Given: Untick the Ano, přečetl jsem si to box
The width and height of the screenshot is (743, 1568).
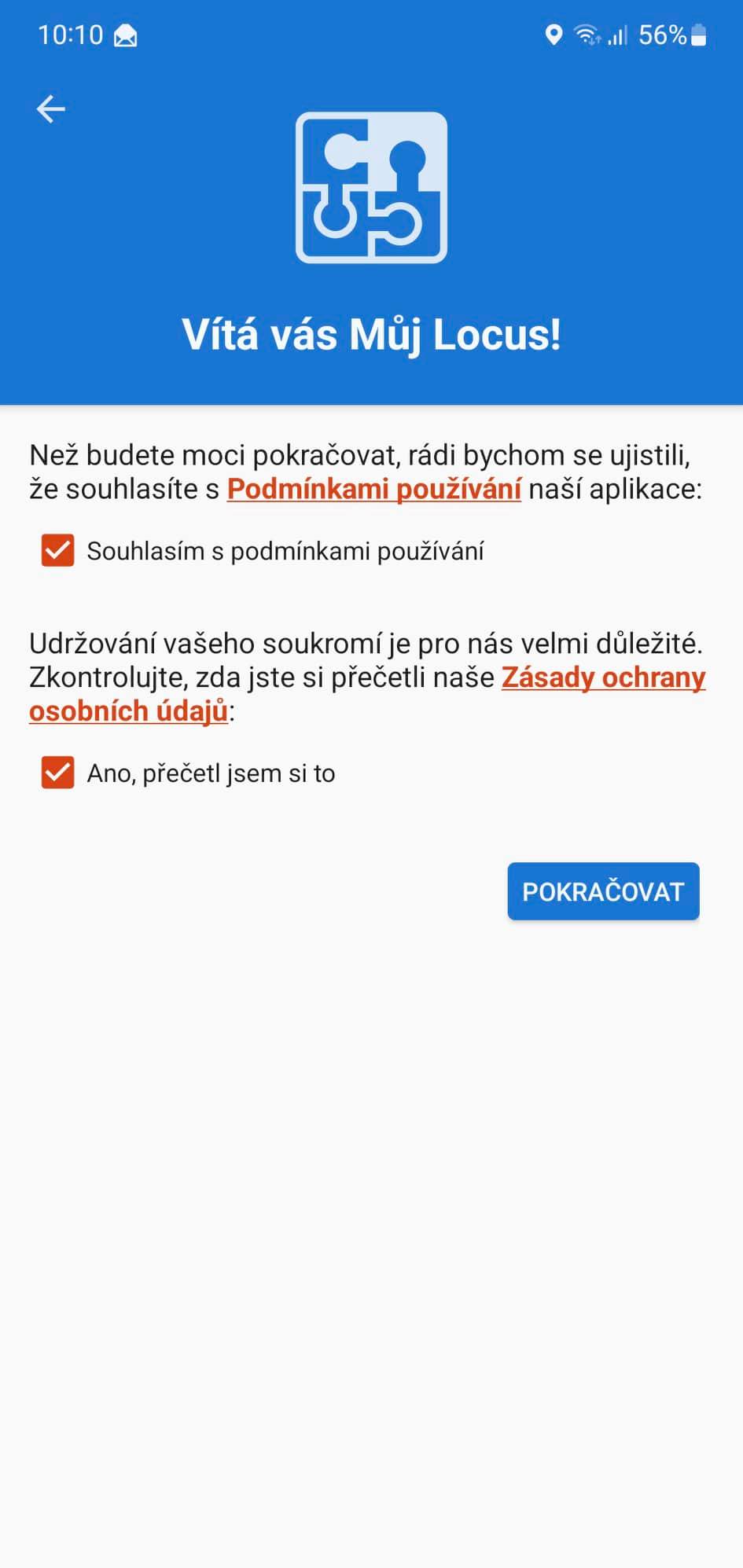Looking at the screenshot, I should (58, 773).
